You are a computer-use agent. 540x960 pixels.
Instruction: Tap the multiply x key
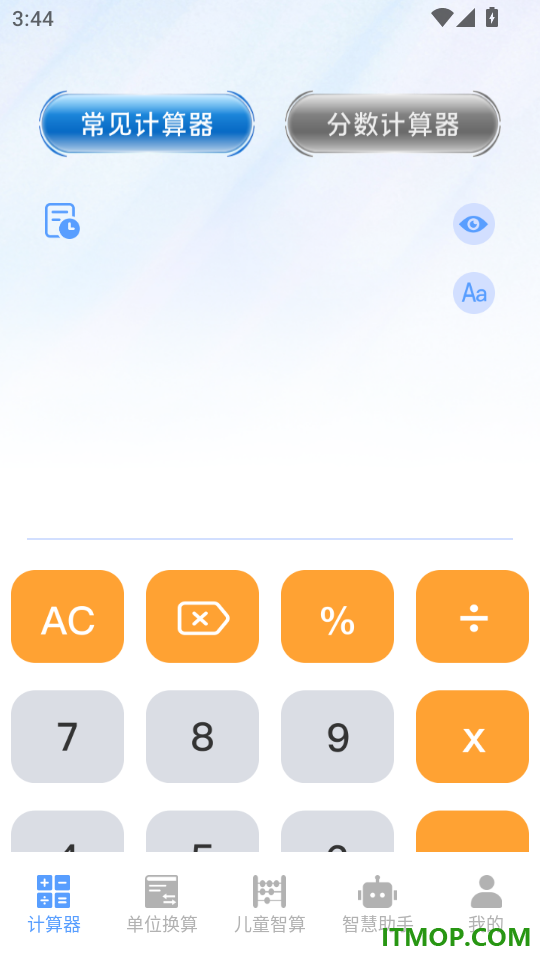(x=473, y=737)
